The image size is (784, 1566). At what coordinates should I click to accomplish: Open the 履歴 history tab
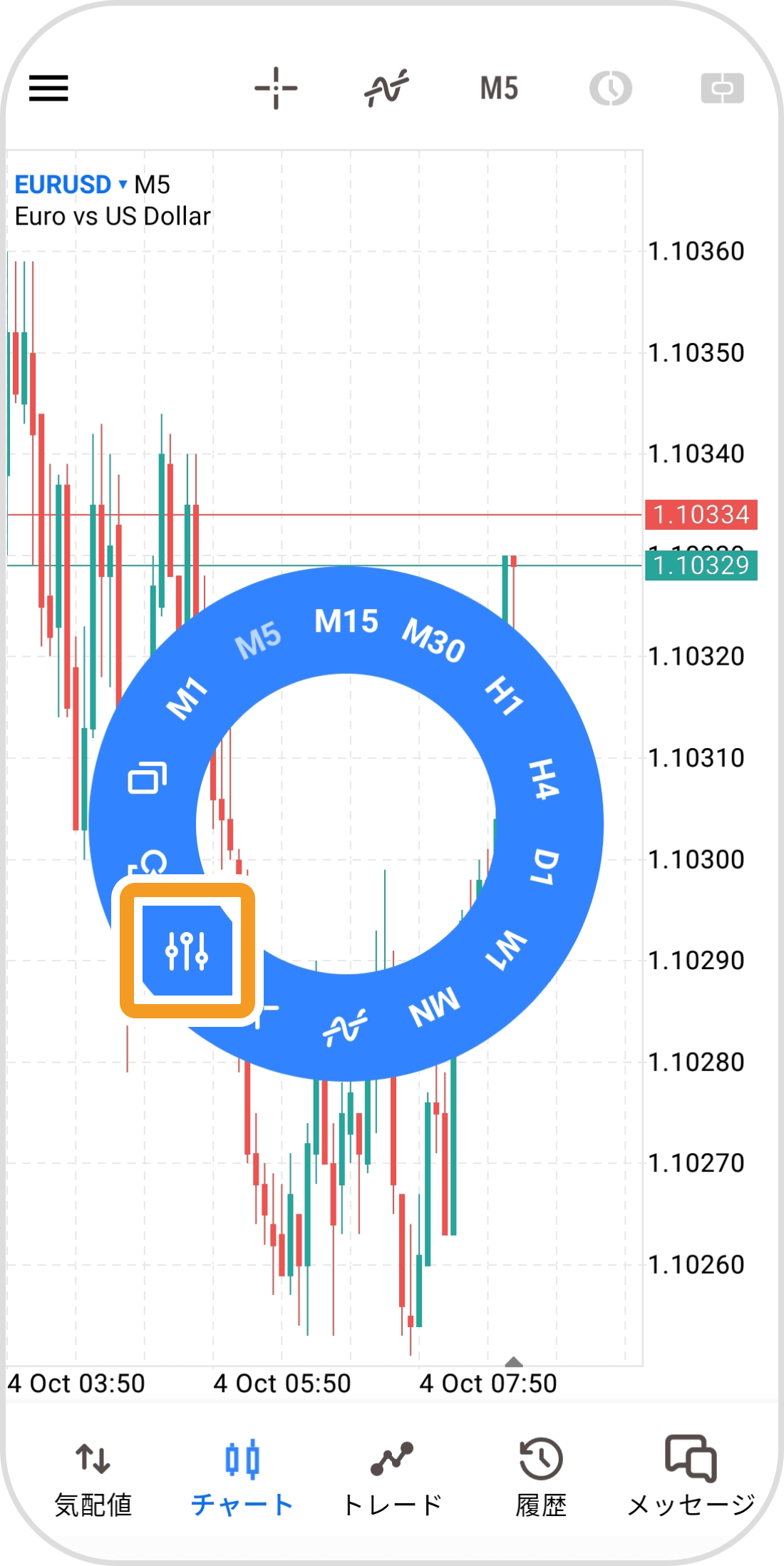pos(541,1476)
